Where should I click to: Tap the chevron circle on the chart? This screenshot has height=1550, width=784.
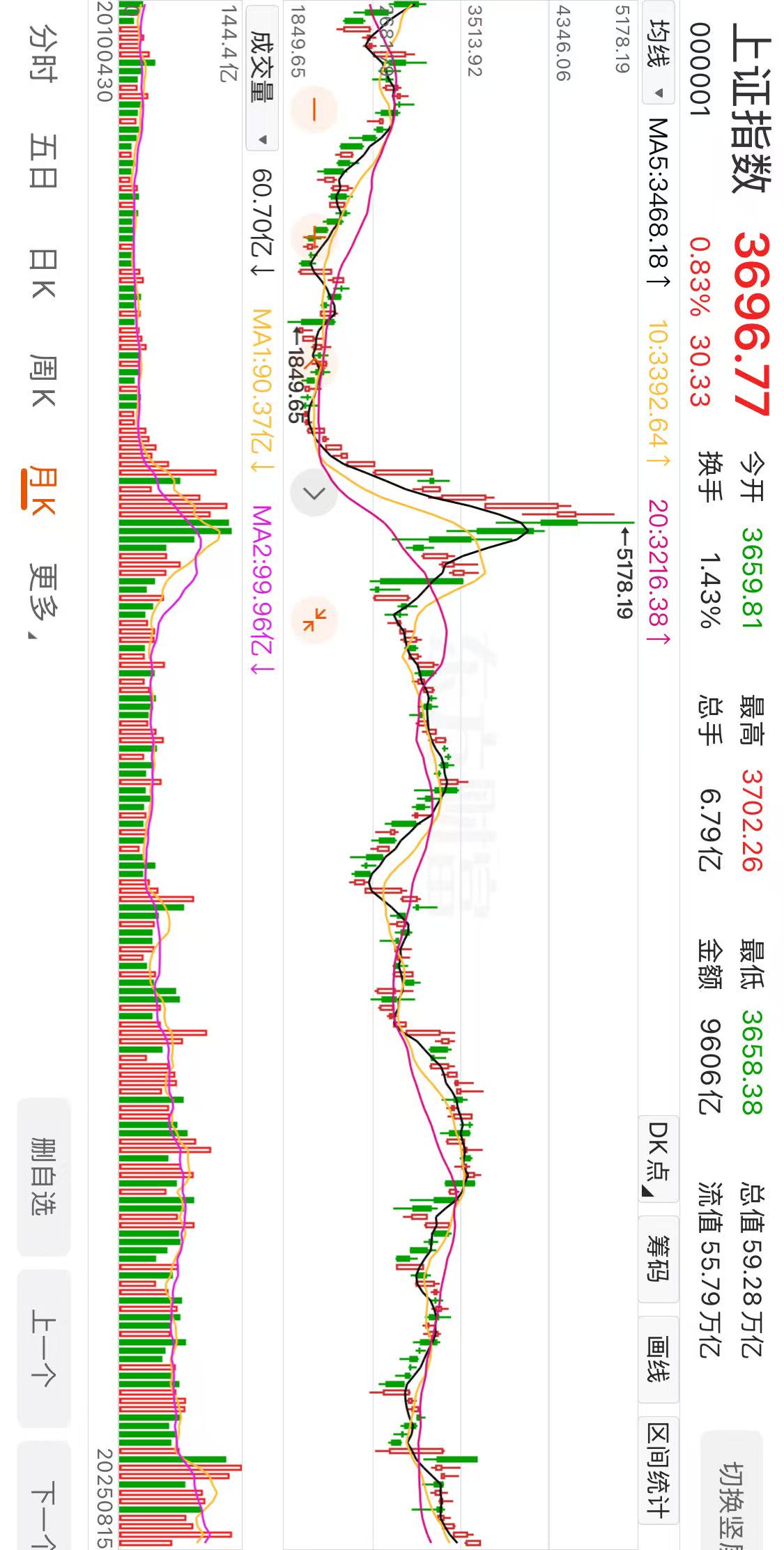click(x=314, y=493)
